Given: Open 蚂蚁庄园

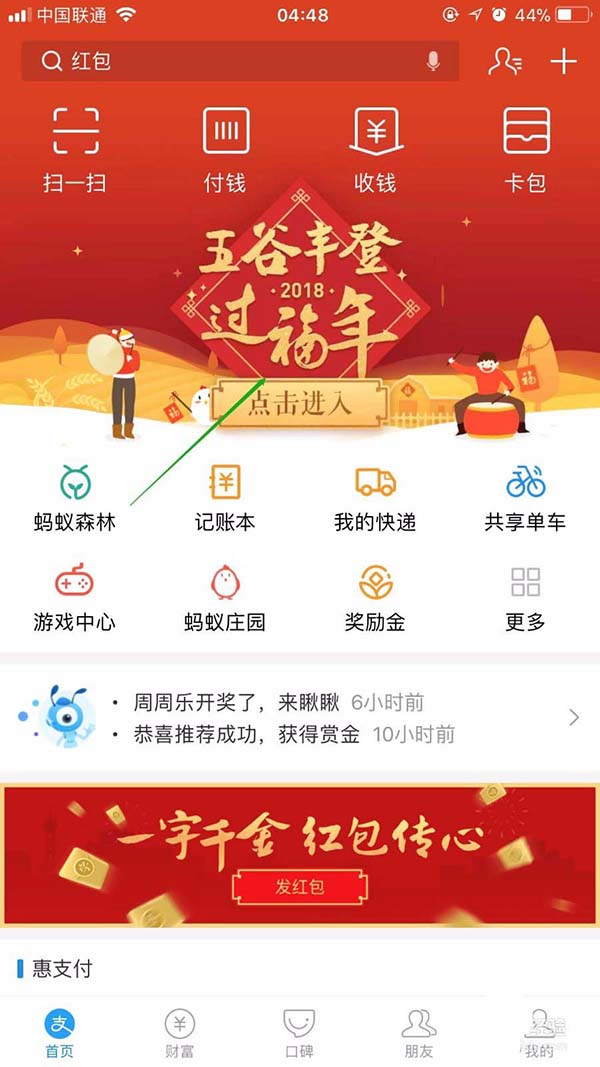Looking at the screenshot, I should (x=225, y=598).
